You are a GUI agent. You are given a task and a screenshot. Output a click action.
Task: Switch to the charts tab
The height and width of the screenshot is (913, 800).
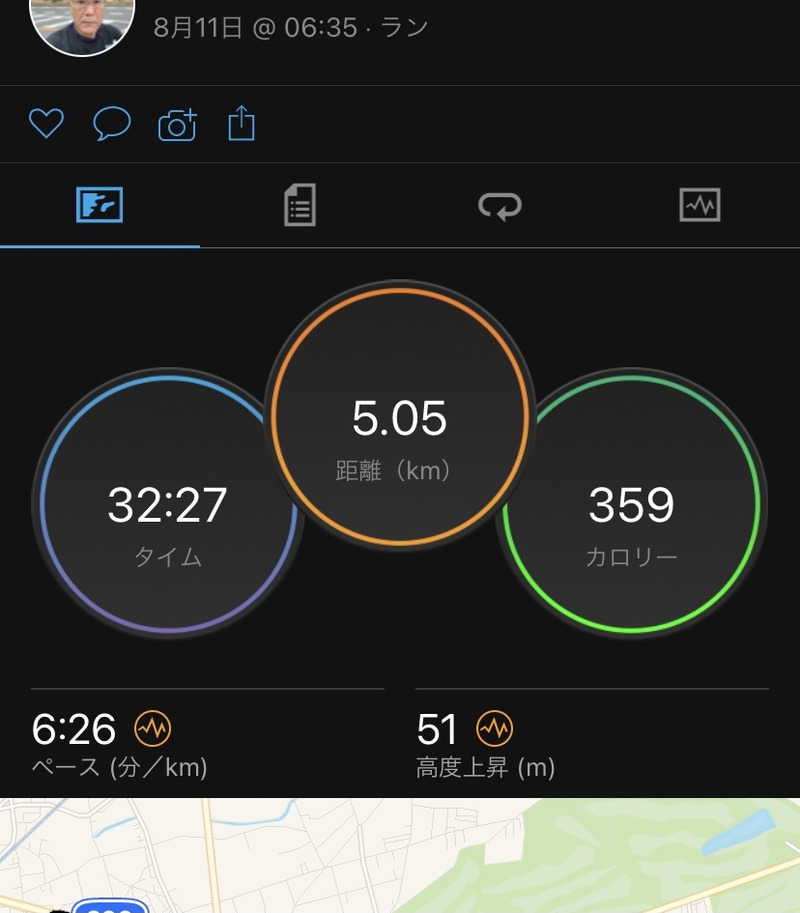tap(699, 206)
